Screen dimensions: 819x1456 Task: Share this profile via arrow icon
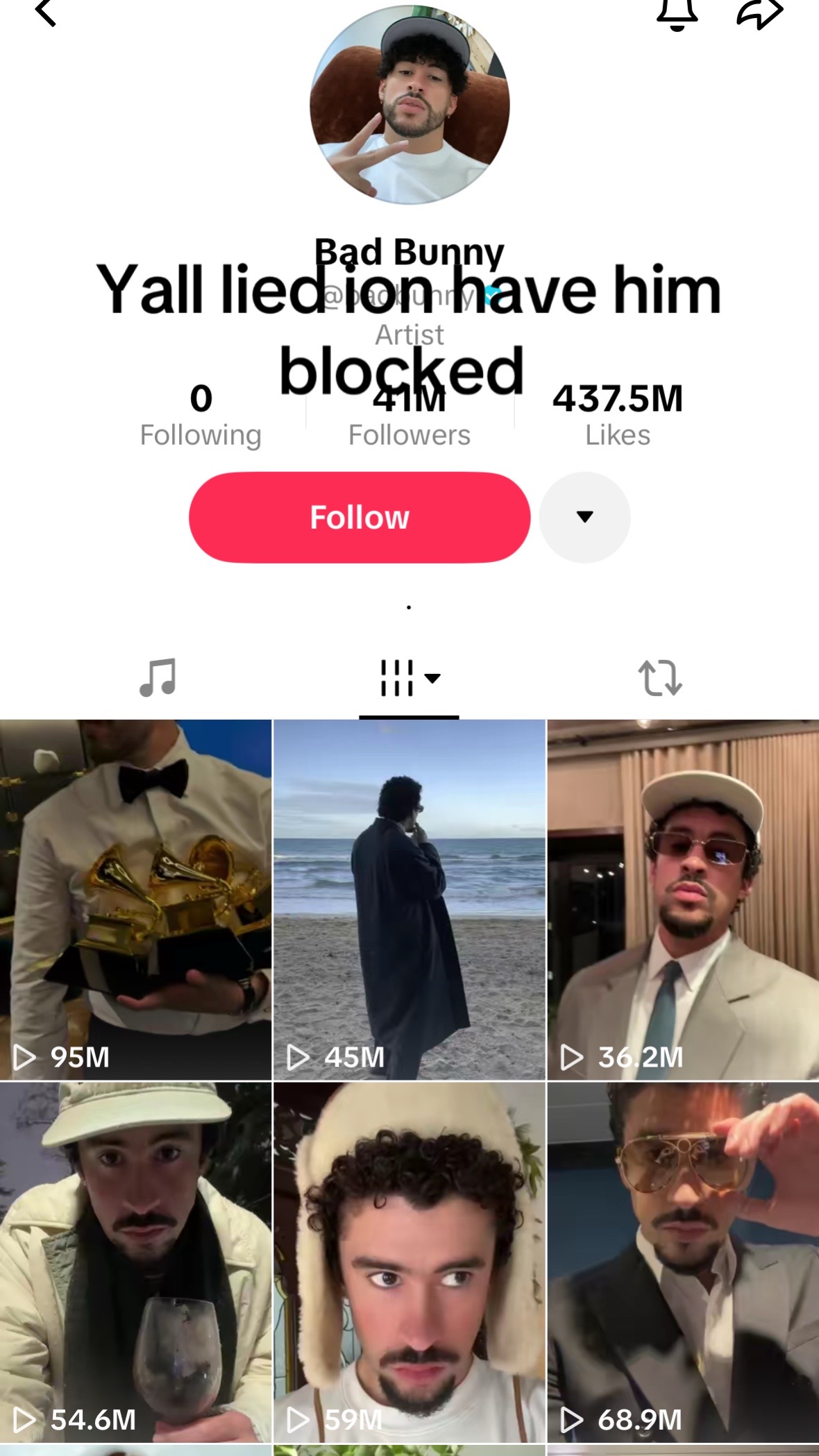pyautogui.click(x=759, y=12)
